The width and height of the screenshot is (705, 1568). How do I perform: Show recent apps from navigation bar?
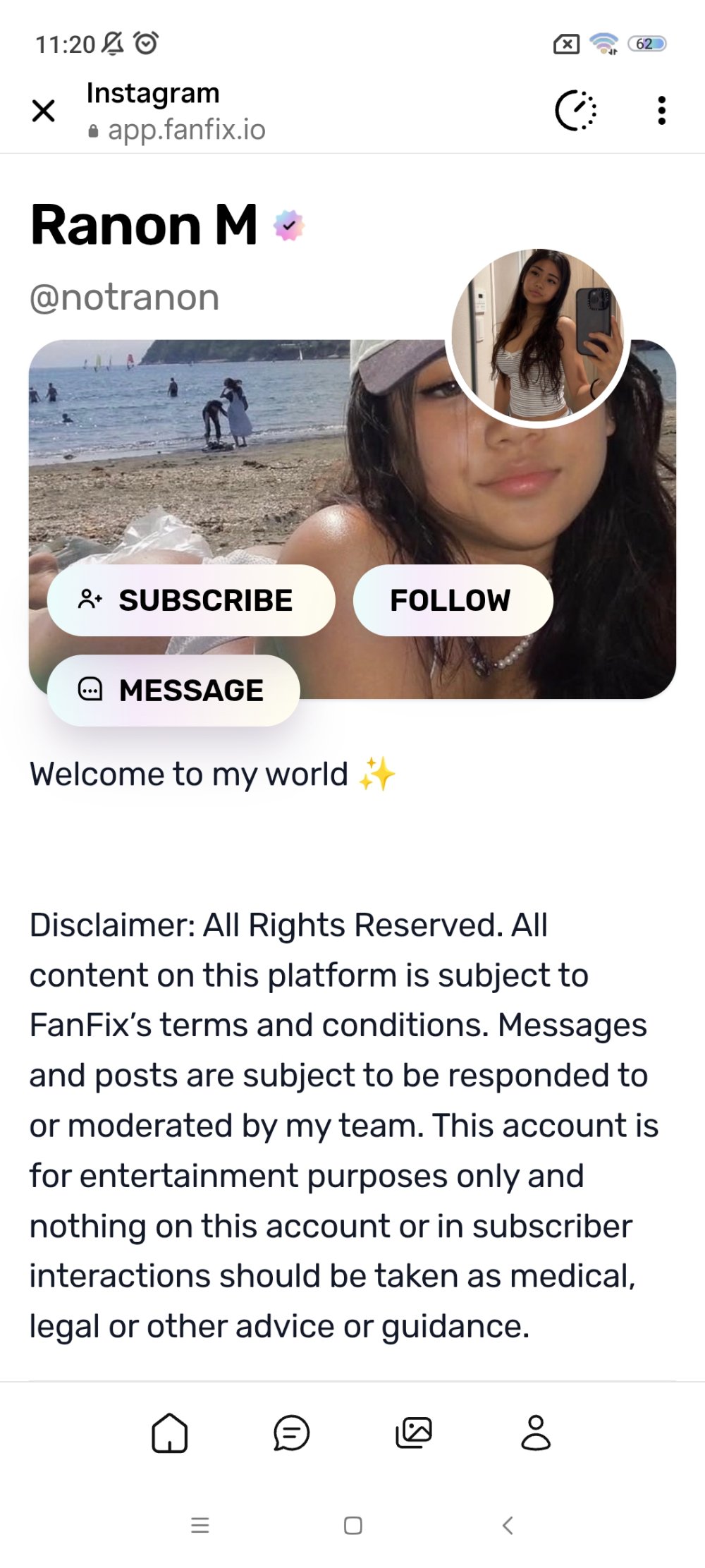pos(200,1526)
